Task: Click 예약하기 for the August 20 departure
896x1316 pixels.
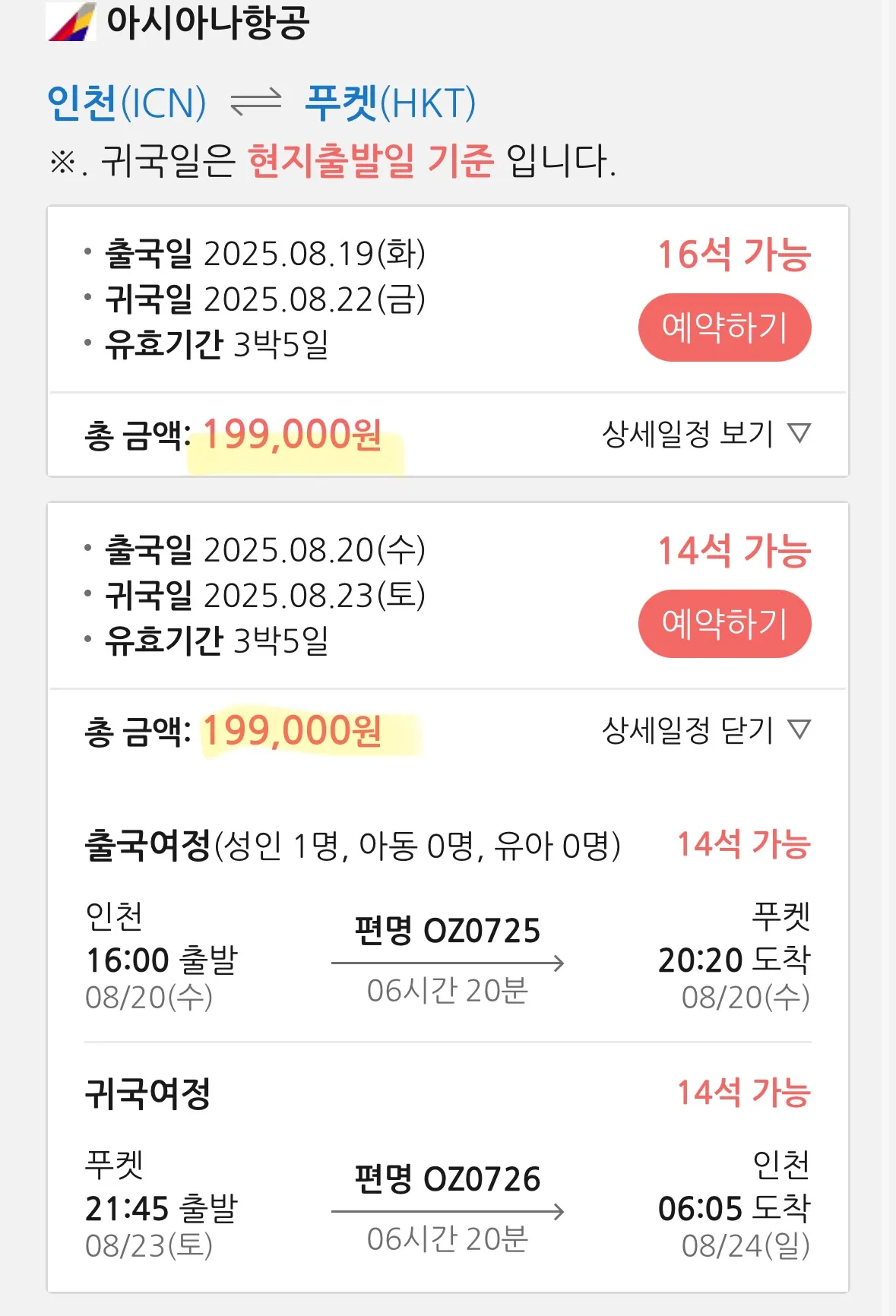Action: pyautogui.click(x=723, y=625)
